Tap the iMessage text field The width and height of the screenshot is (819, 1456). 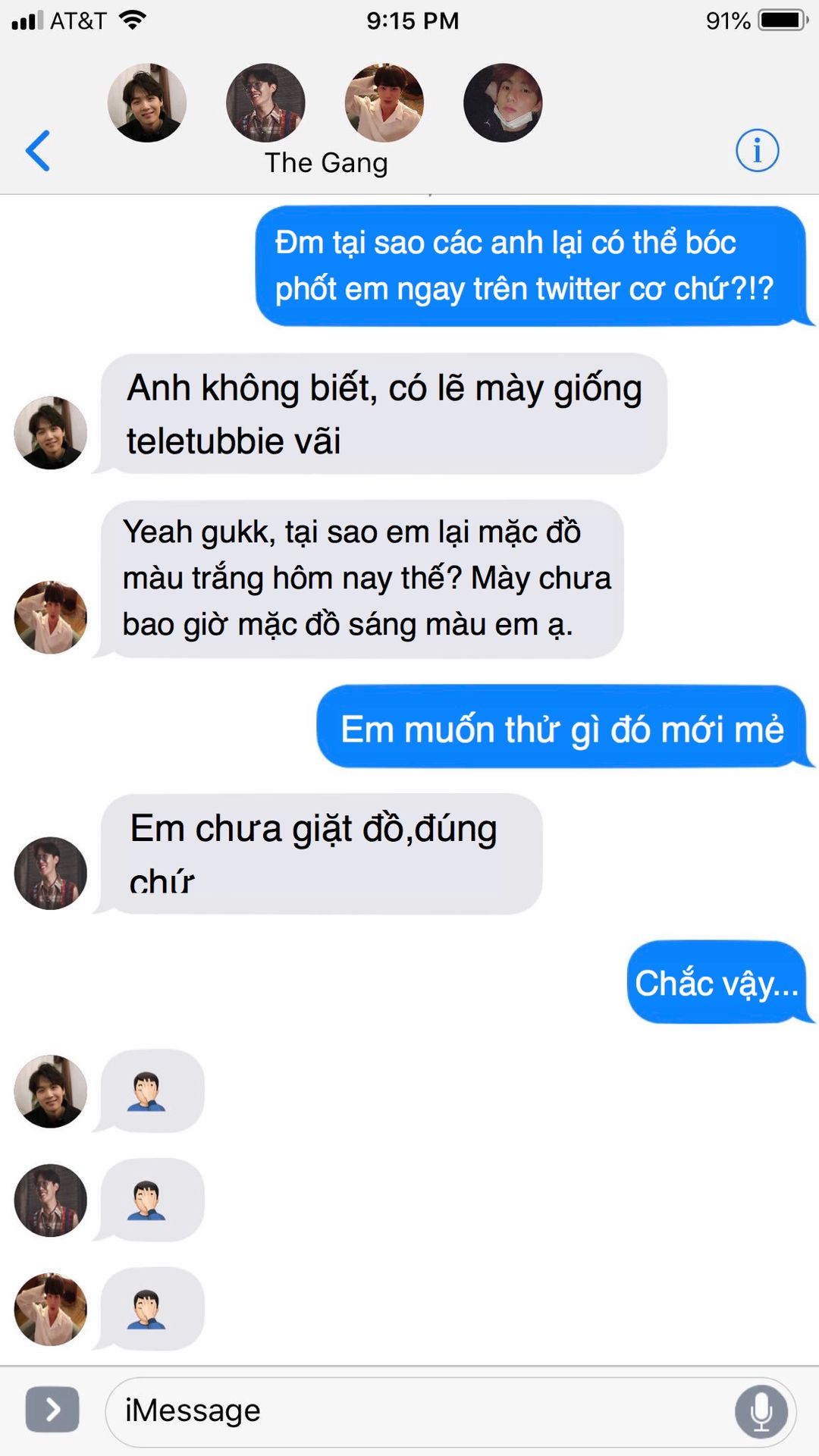coord(421,1411)
